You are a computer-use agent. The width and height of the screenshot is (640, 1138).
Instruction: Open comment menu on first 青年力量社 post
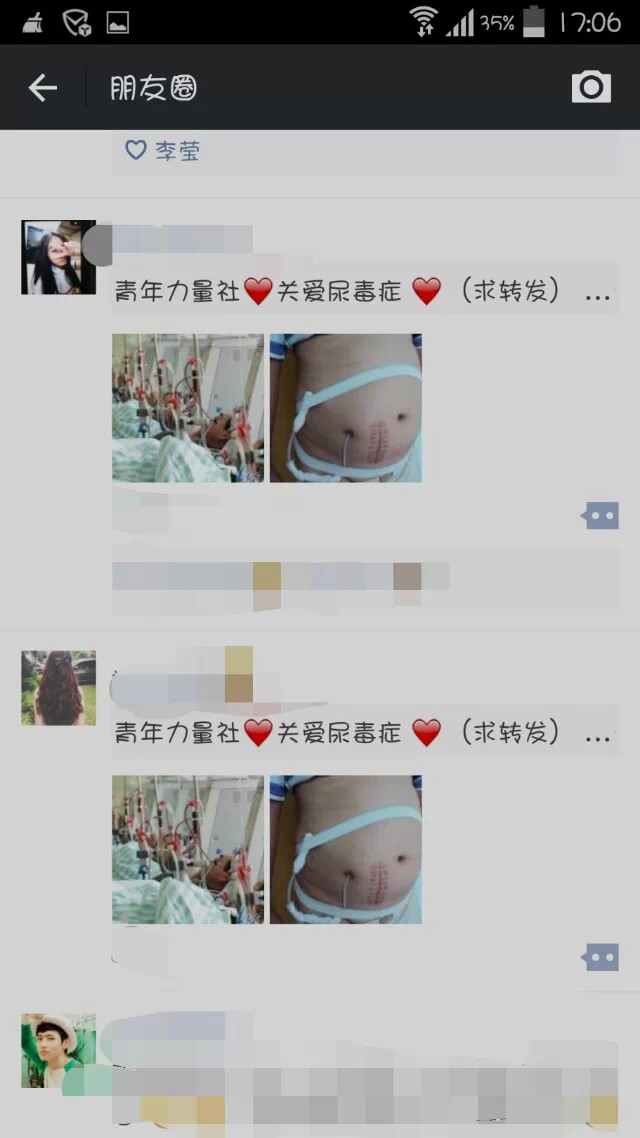pos(601,516)
